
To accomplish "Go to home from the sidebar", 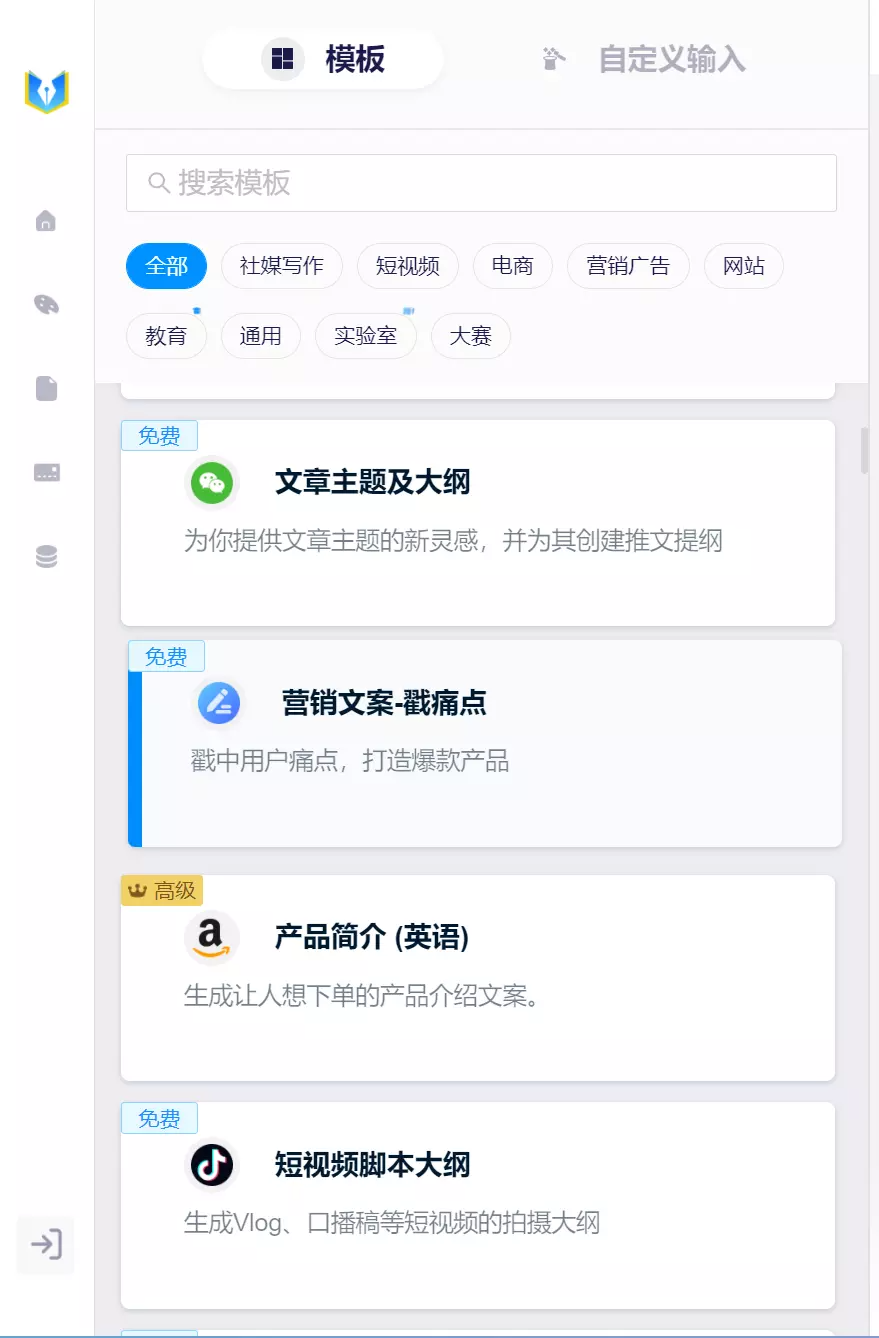I will [x=46, y=221].
